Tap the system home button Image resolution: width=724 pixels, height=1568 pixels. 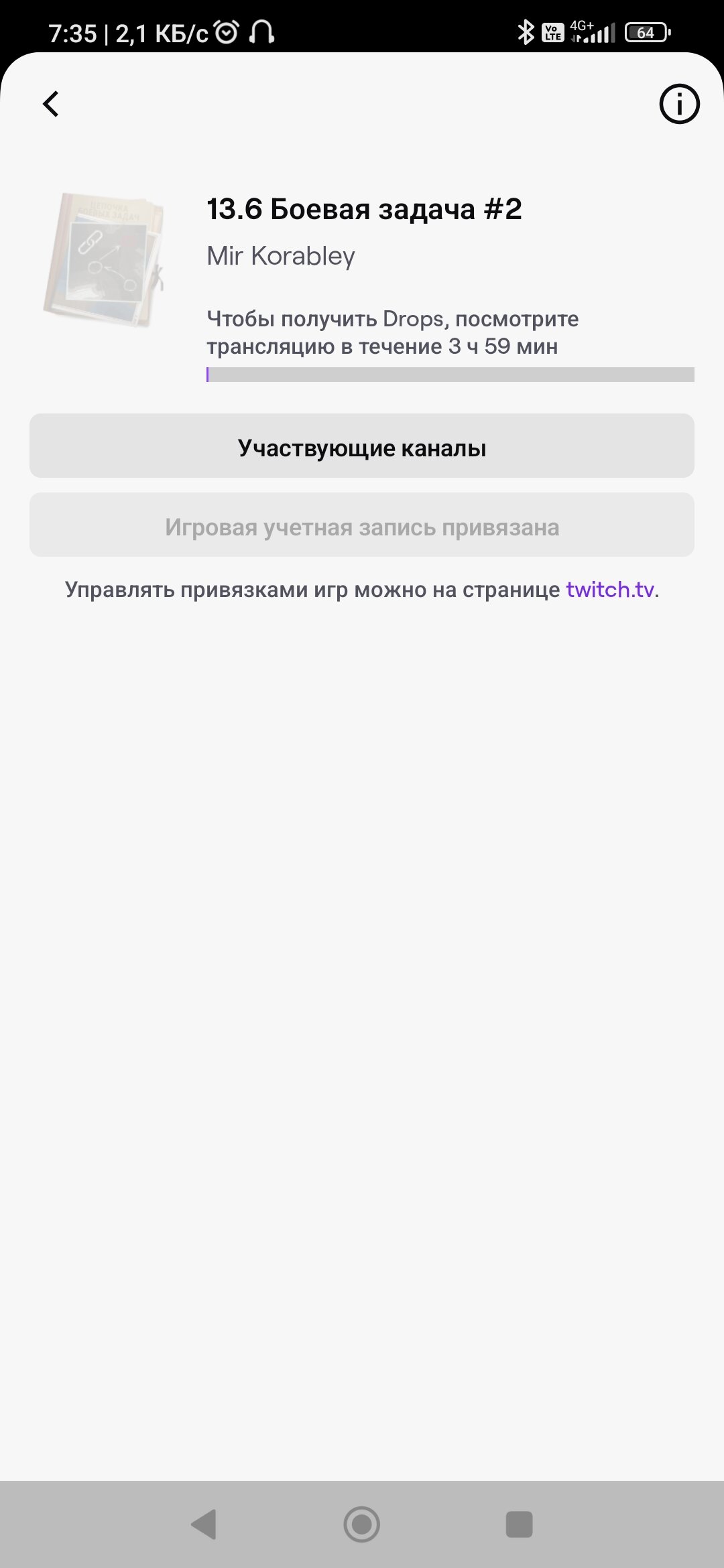(362, 1524)
